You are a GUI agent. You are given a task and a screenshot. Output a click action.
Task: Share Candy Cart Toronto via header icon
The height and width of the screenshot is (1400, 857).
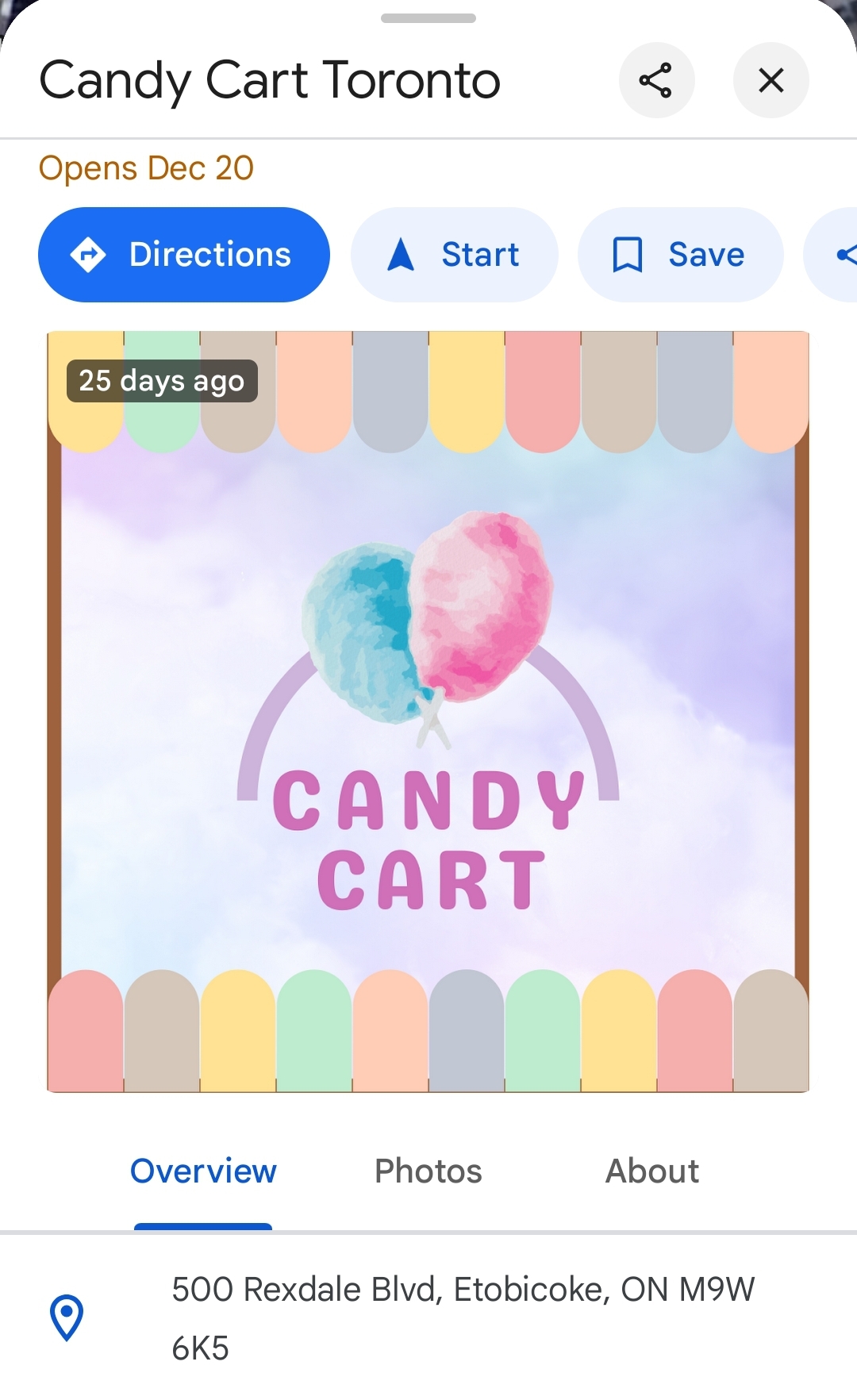click(656, 80)
